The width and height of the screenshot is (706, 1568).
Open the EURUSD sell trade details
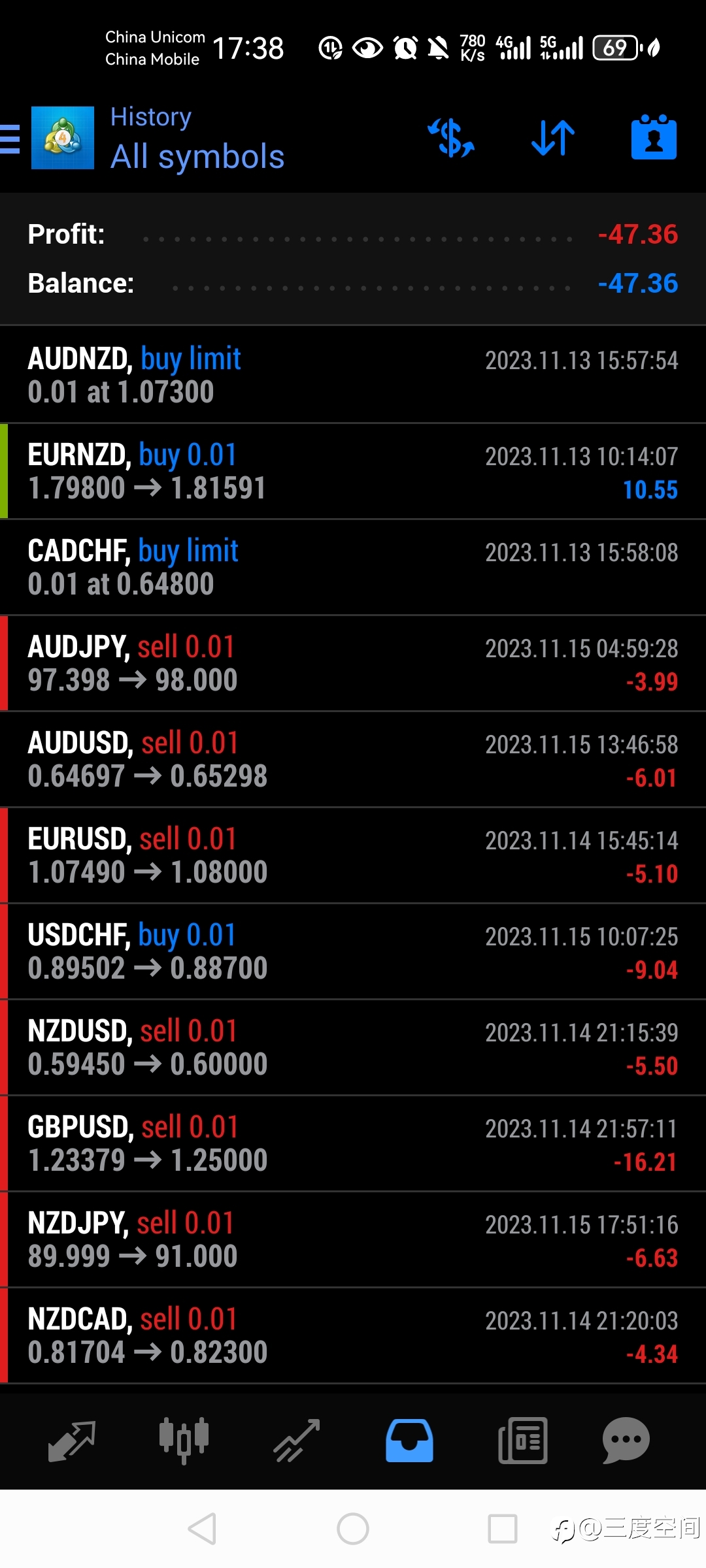coord(353,855)
